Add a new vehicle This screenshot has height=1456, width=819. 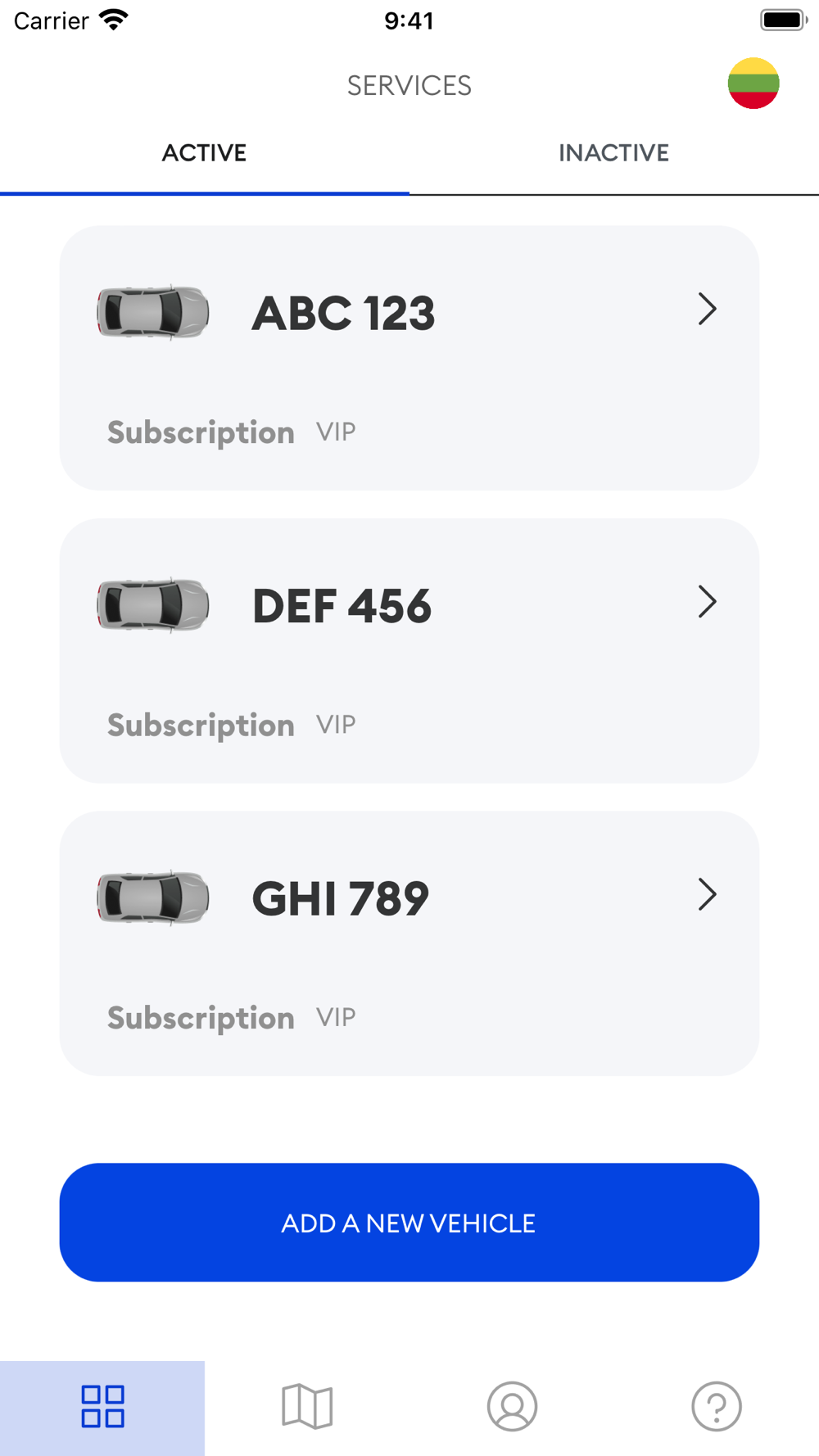point(409,1223)
